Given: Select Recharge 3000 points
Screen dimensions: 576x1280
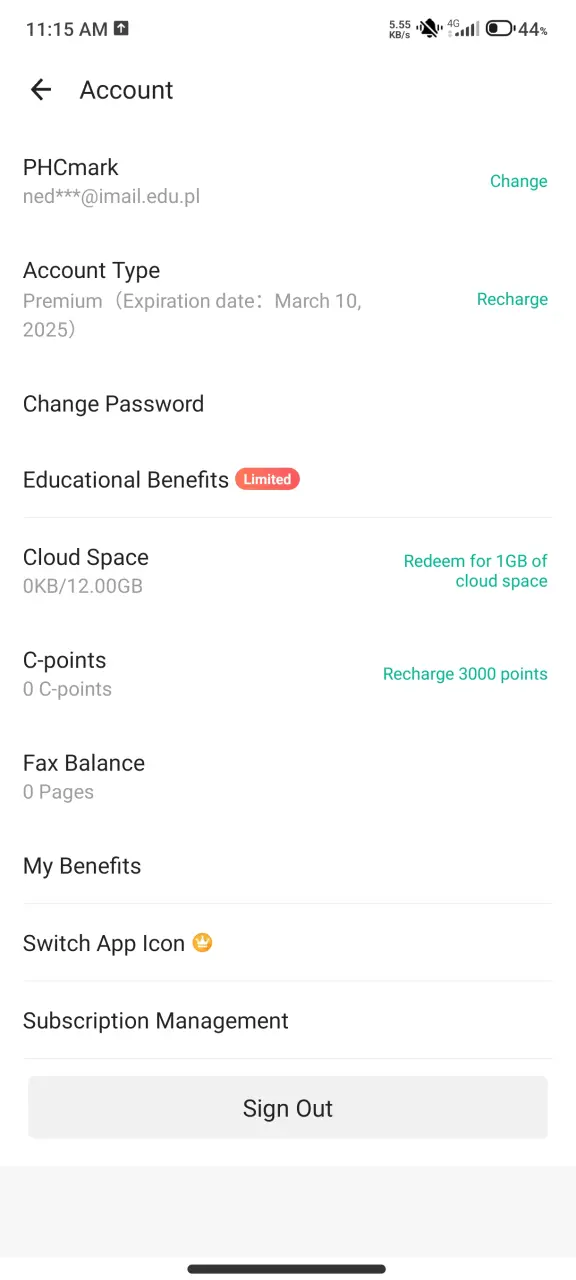Looking at the screenshot, I should 465,674.
